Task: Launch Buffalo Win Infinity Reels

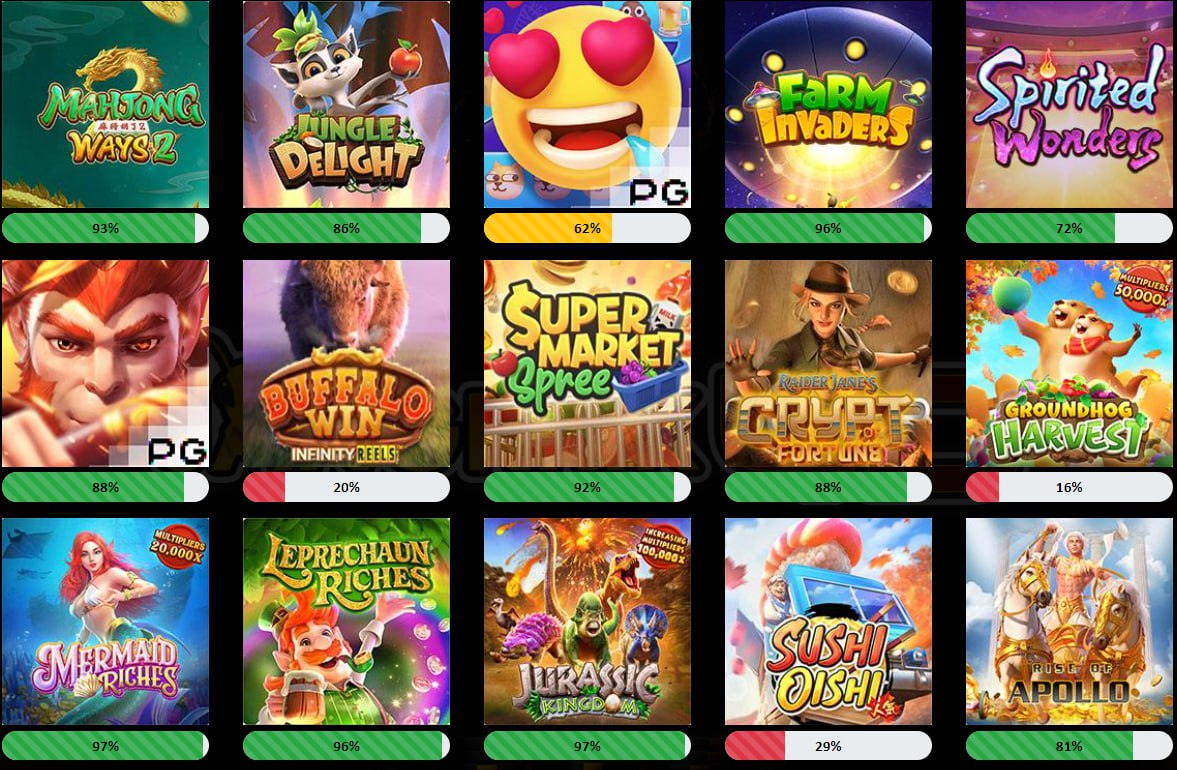Action: [x=346, y=363]
